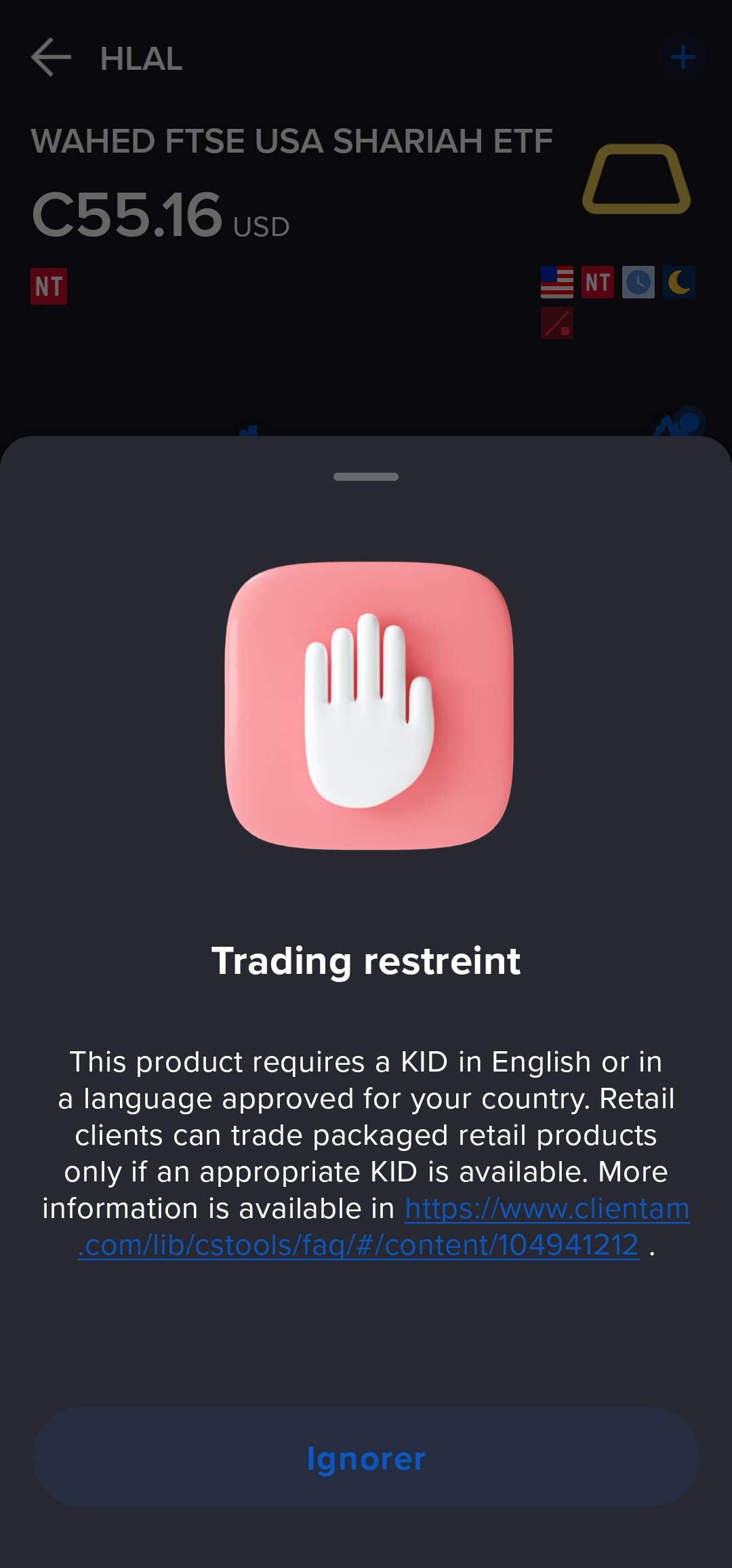
Task: Tap the plus icon to add HLAL
Action: pos(683,58)
